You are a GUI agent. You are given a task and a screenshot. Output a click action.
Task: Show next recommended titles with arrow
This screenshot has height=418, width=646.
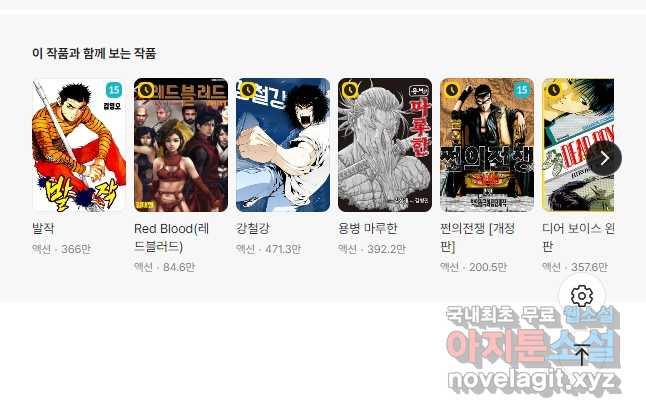pyautogui.click(x=604, y=158)
